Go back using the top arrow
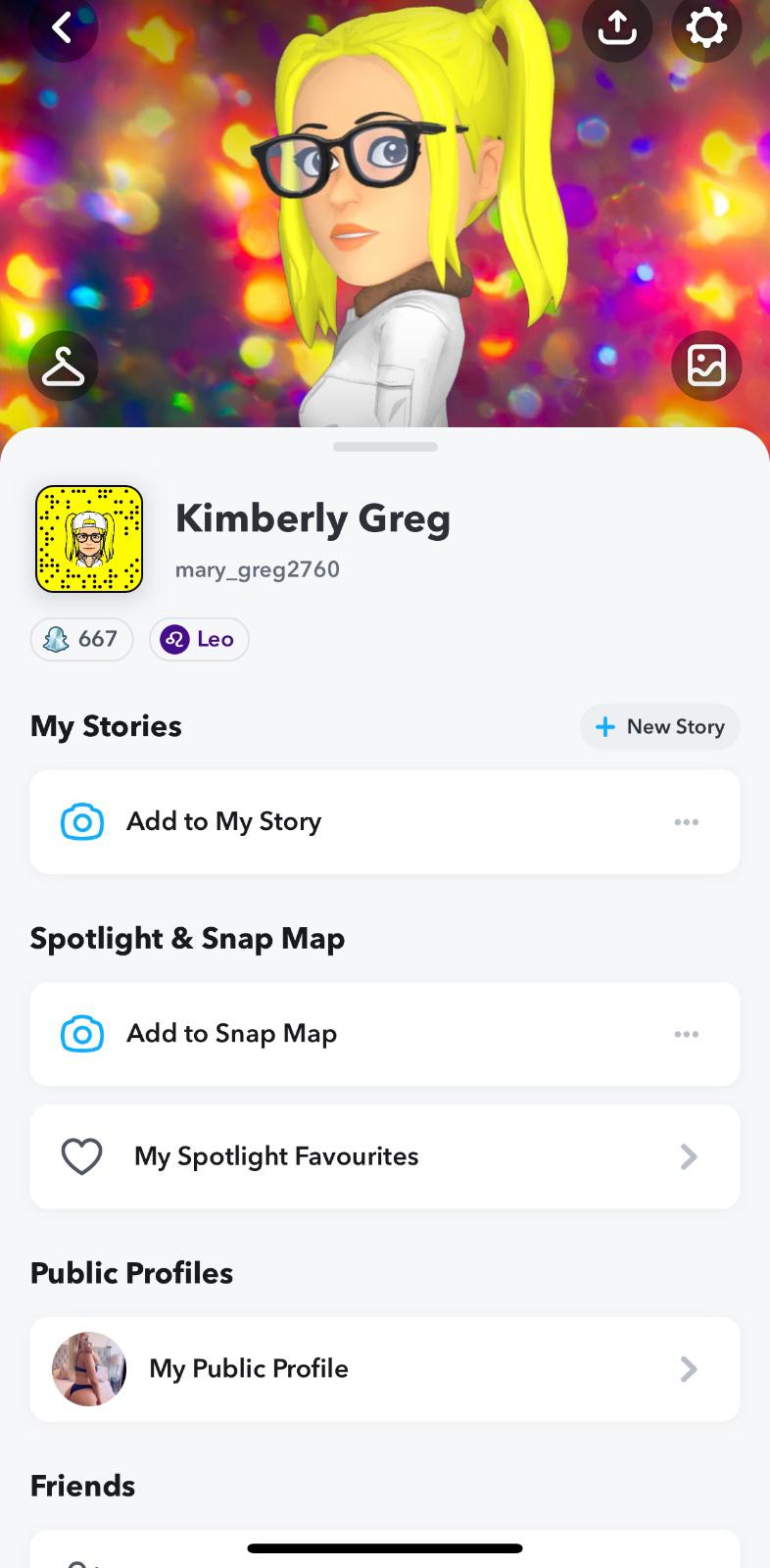The height and width of the screenshot is (1568, 770). (x=63, y=27)
